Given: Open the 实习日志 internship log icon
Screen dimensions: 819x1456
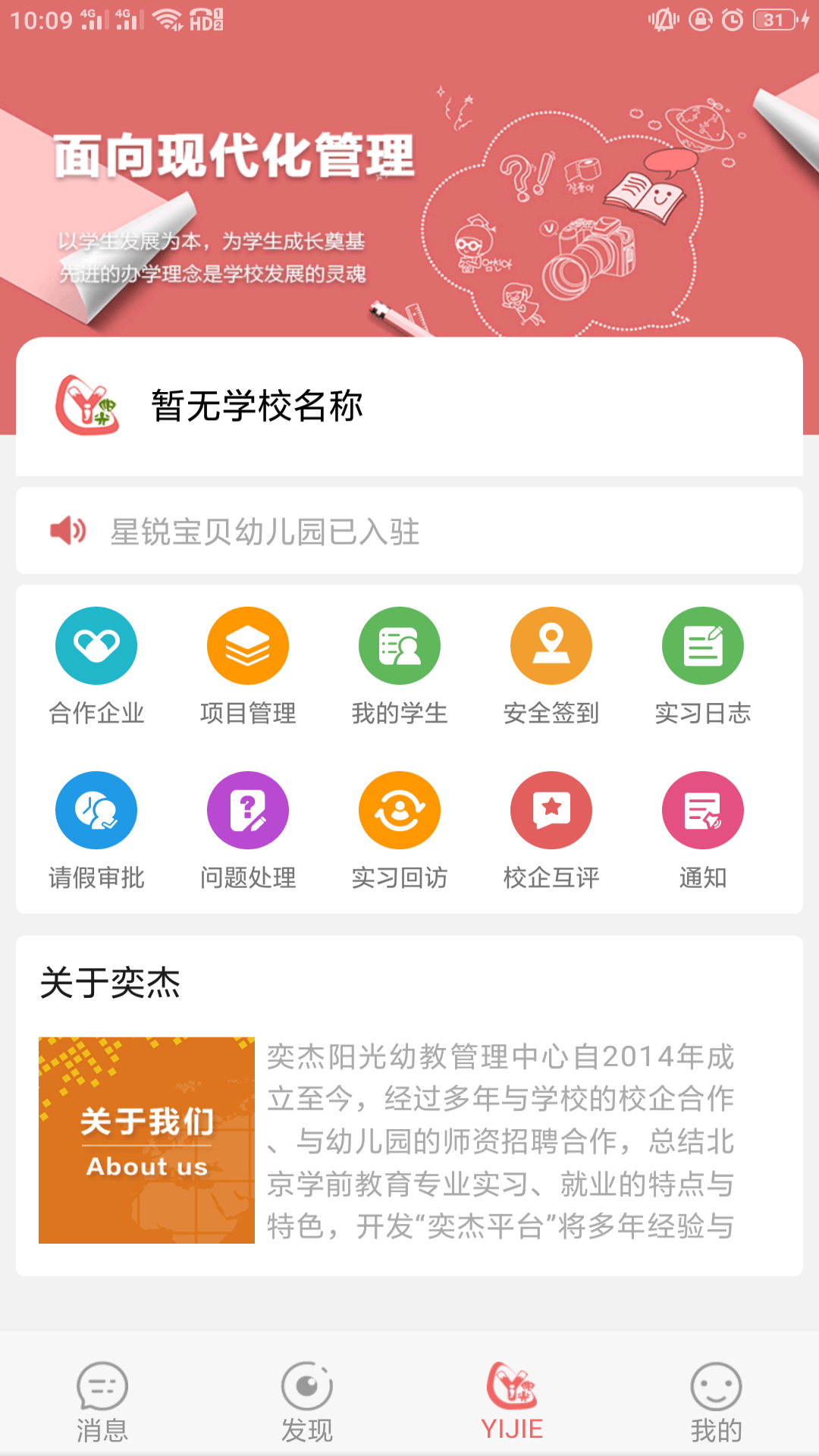Looking at the screenshot, I should 703,645.
